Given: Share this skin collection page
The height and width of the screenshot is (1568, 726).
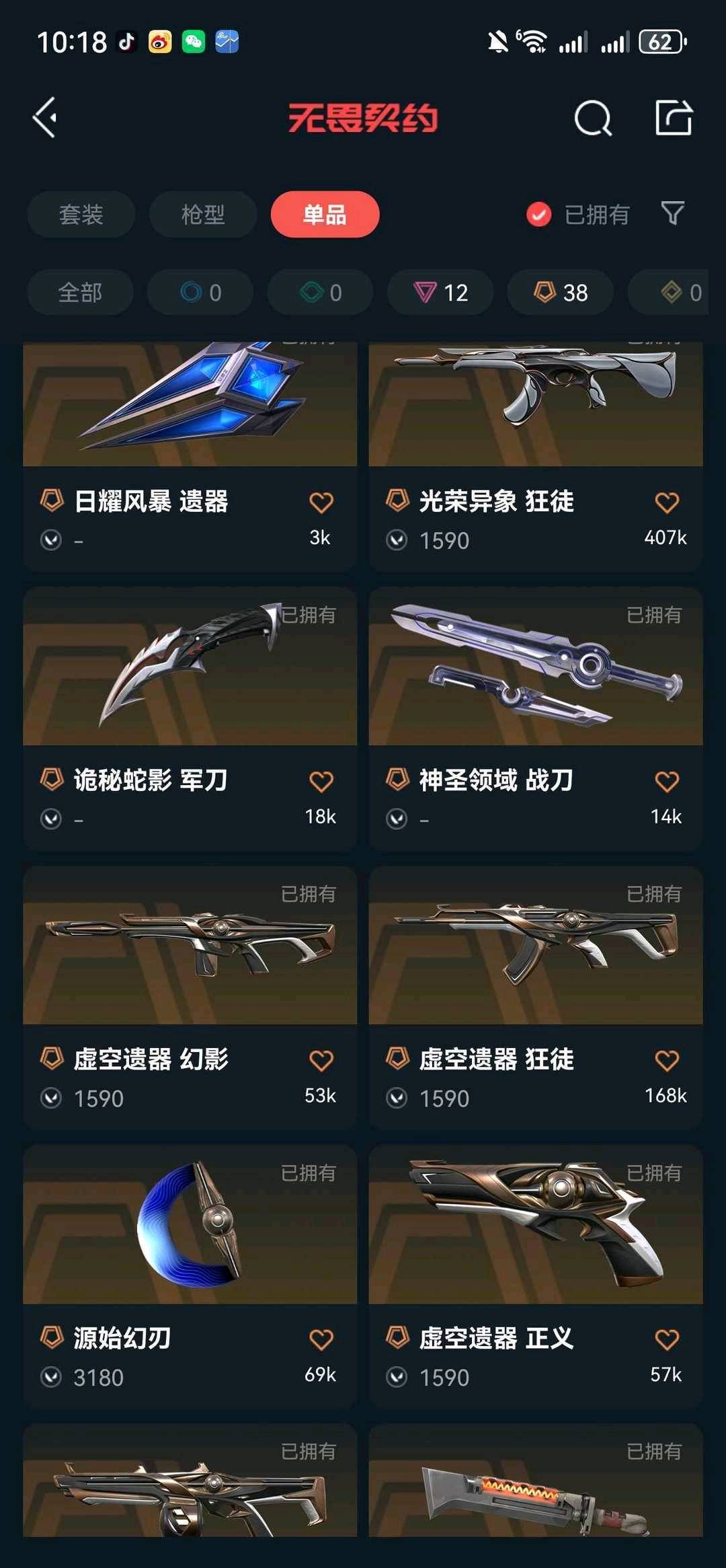Looking at the screenshot, I should point(674,118).
